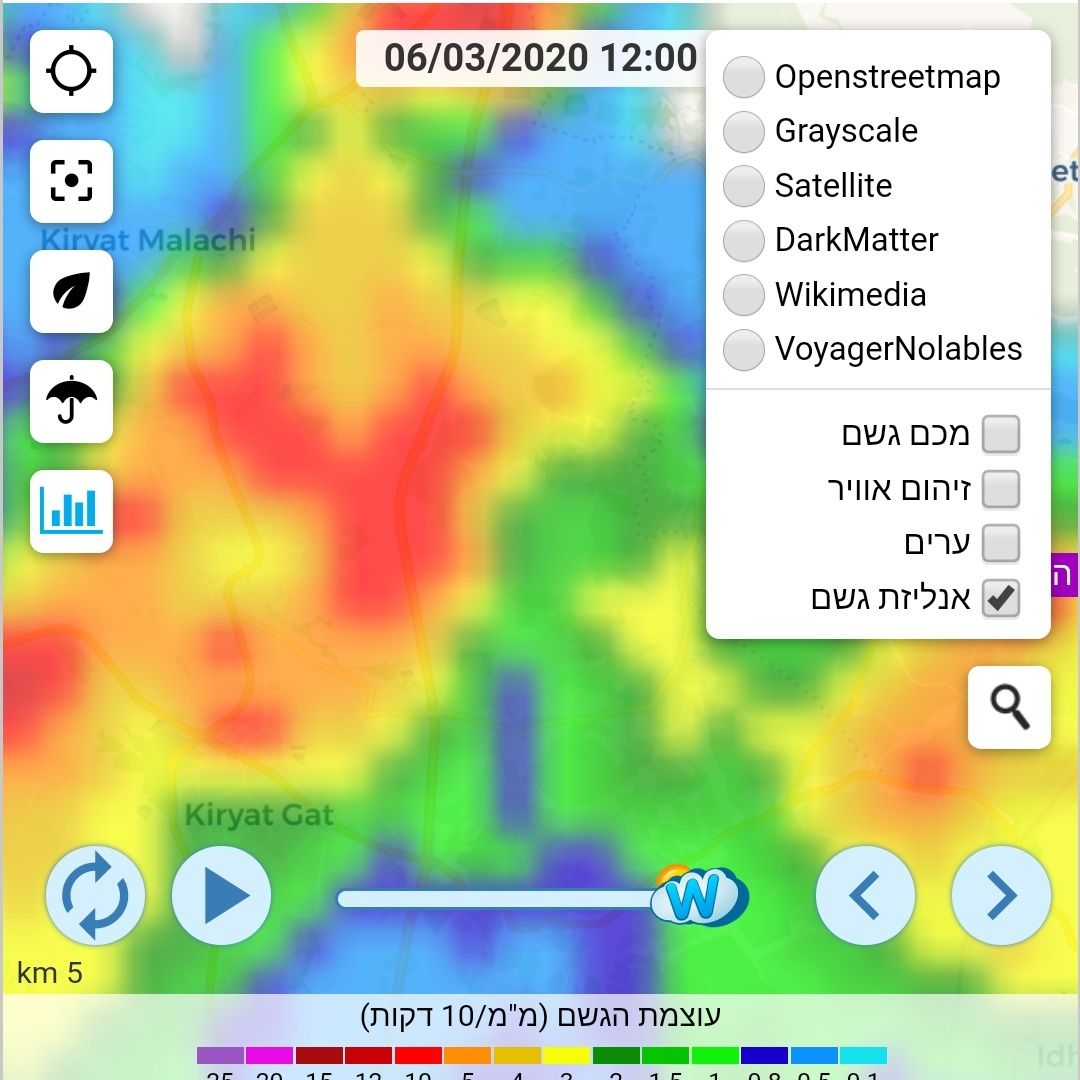Advance to the next radar frame
This screenshot has height=1080, width=1080.
click(1001, 895)
